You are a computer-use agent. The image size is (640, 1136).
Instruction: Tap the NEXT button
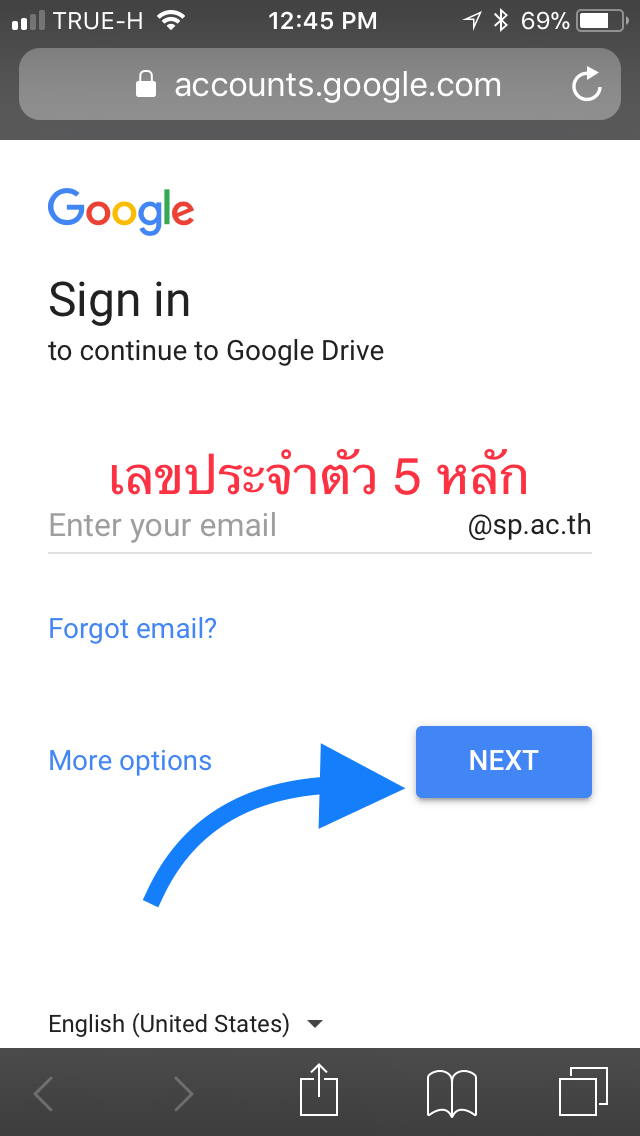coord(503,761)
